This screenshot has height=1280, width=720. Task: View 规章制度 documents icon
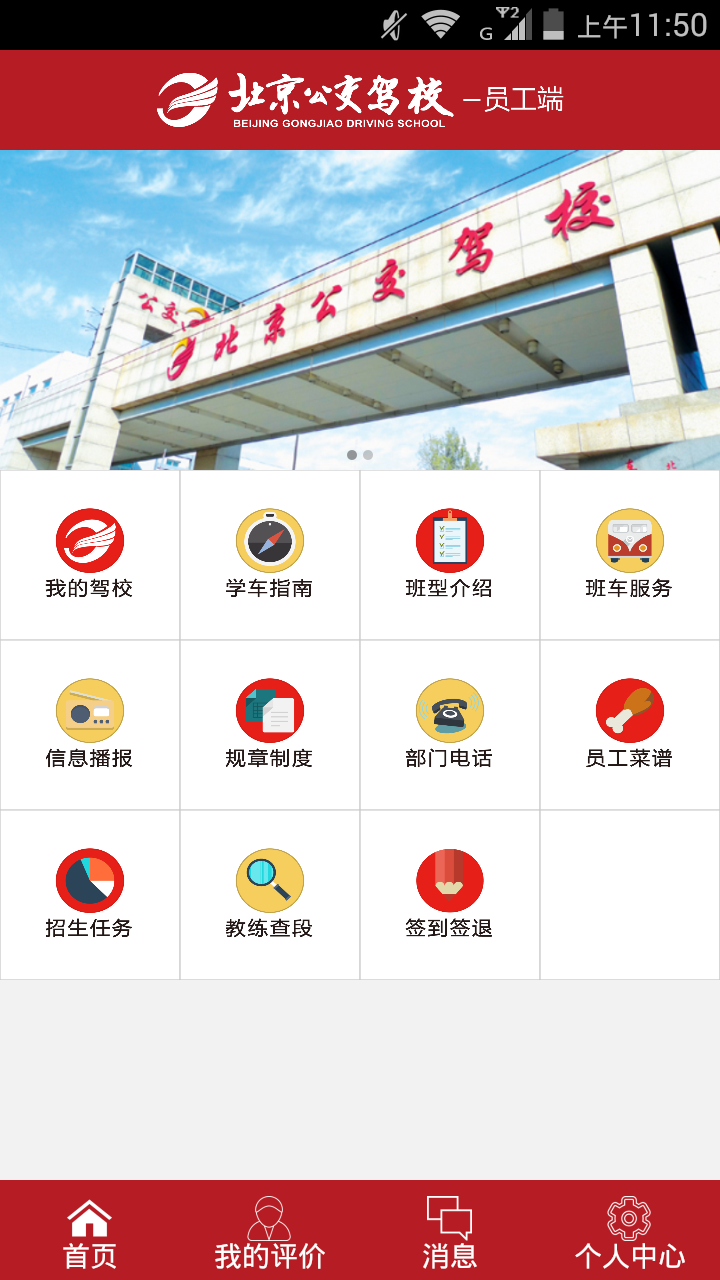[269, 708]
